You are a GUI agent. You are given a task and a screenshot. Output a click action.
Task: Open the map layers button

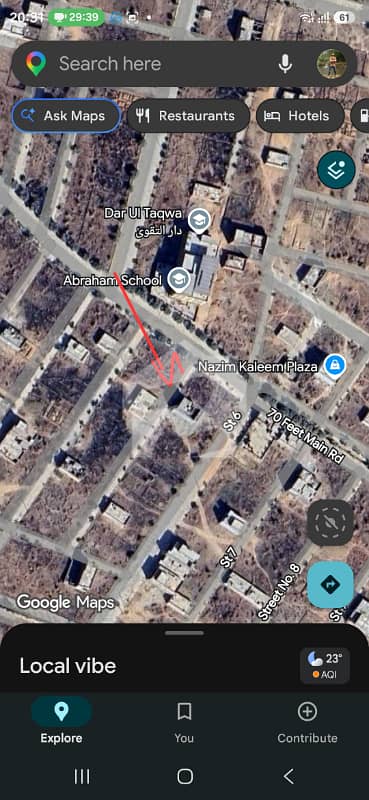[336, 170]
